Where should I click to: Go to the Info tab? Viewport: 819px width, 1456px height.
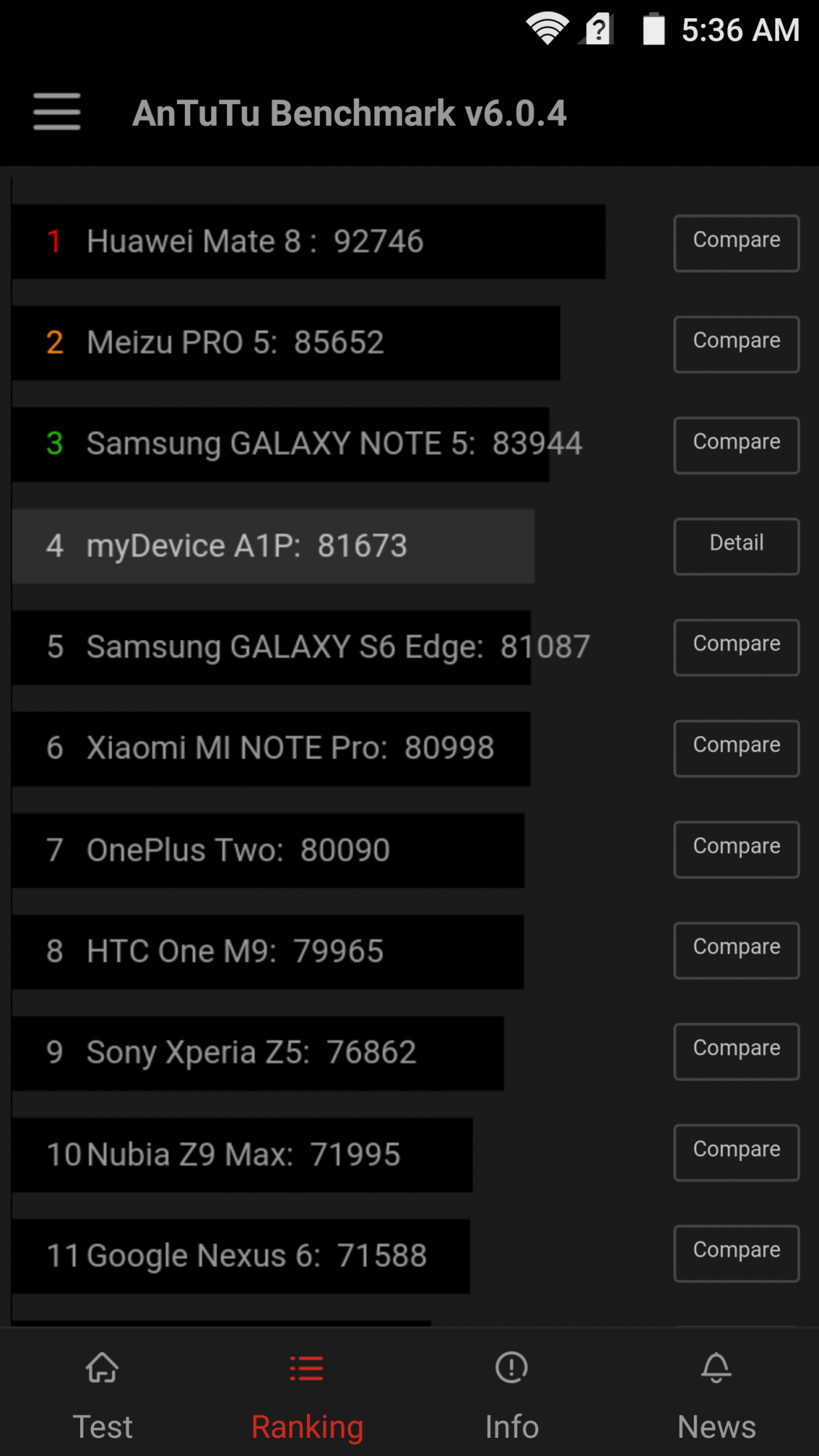512,1395
